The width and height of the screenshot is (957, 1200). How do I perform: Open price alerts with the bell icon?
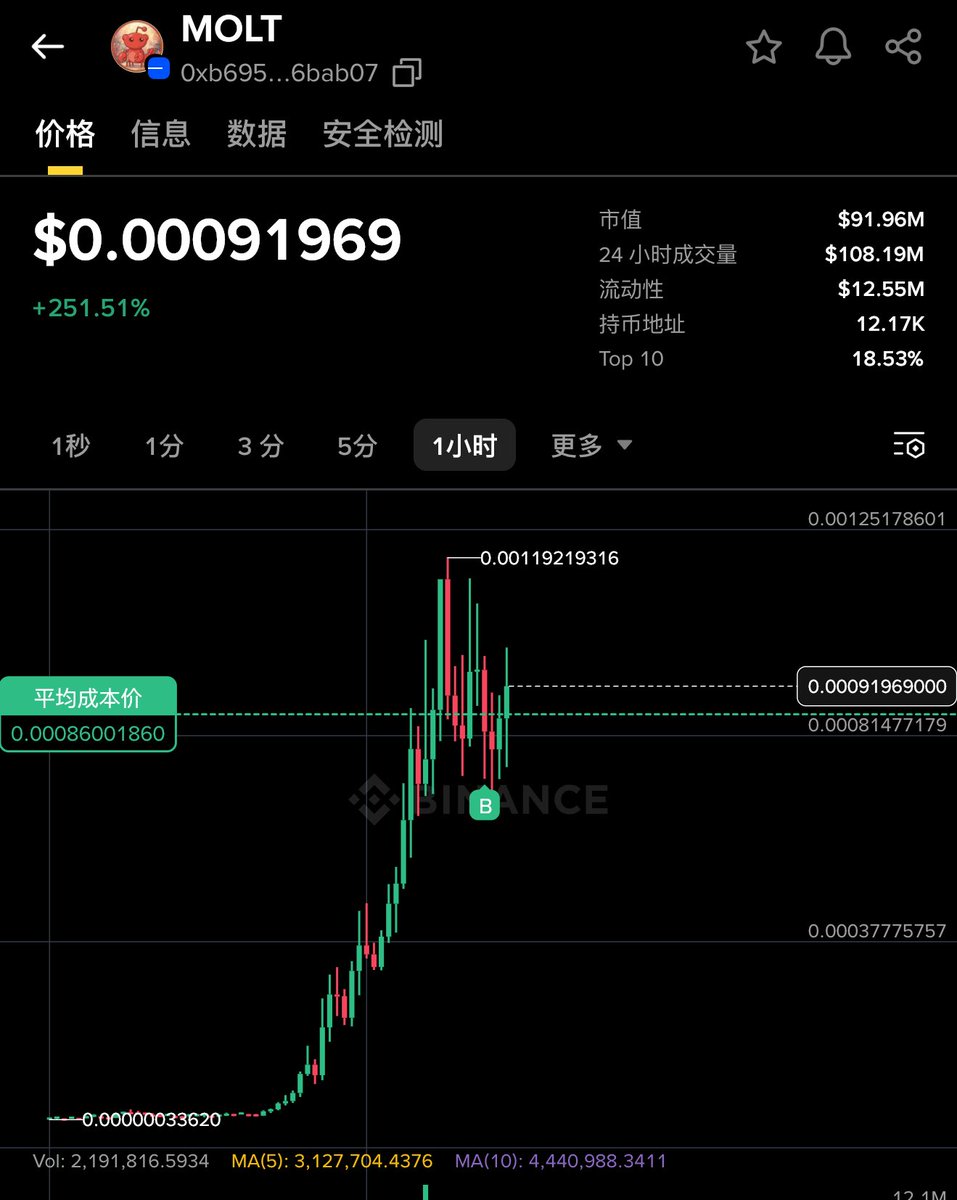pyautogui.click(x=834, y=47)
